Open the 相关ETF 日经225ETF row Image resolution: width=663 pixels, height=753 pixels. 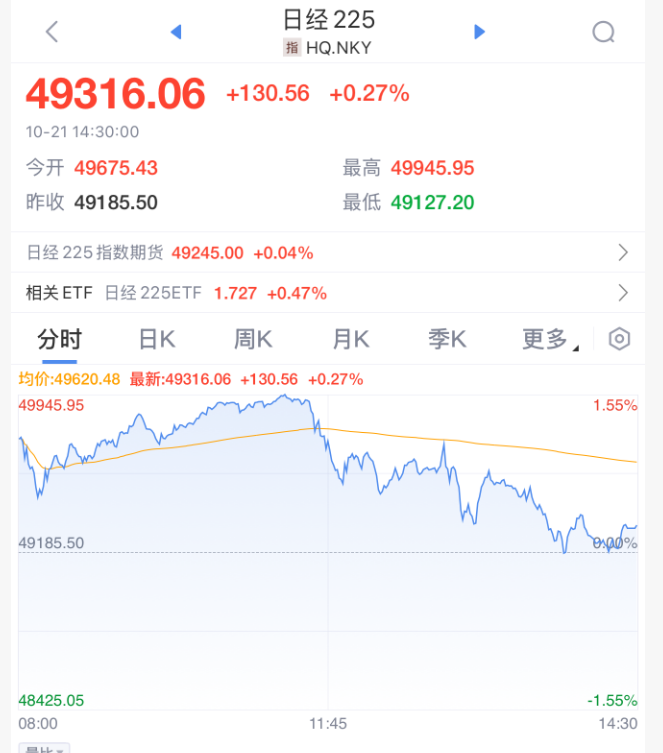330,293
